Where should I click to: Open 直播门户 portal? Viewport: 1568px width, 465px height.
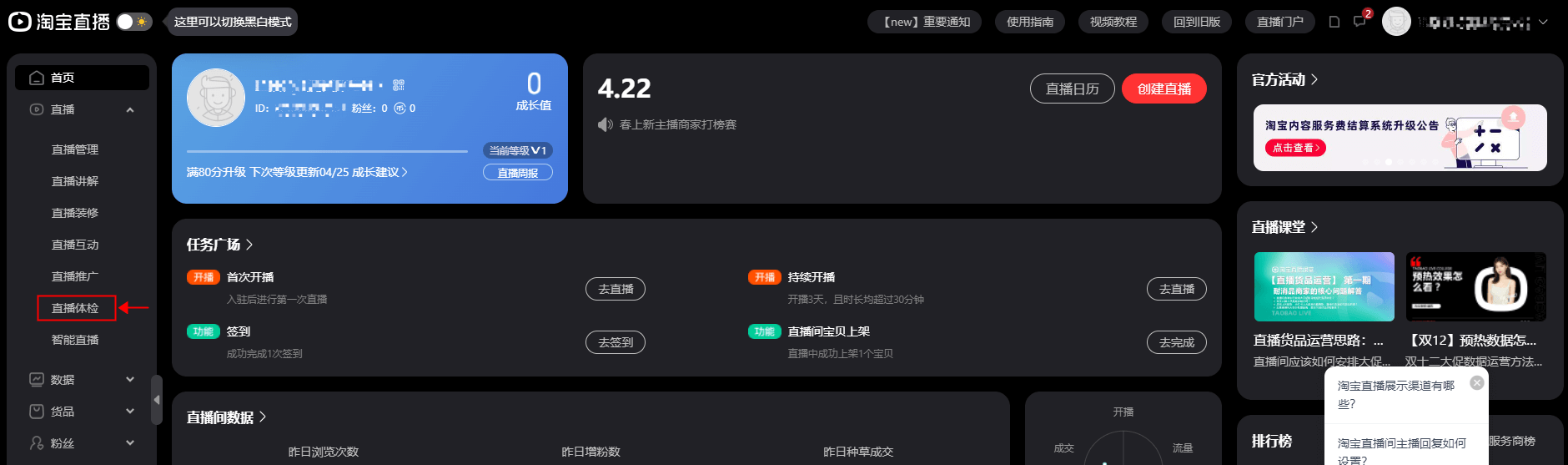[x=1279, y=22]
